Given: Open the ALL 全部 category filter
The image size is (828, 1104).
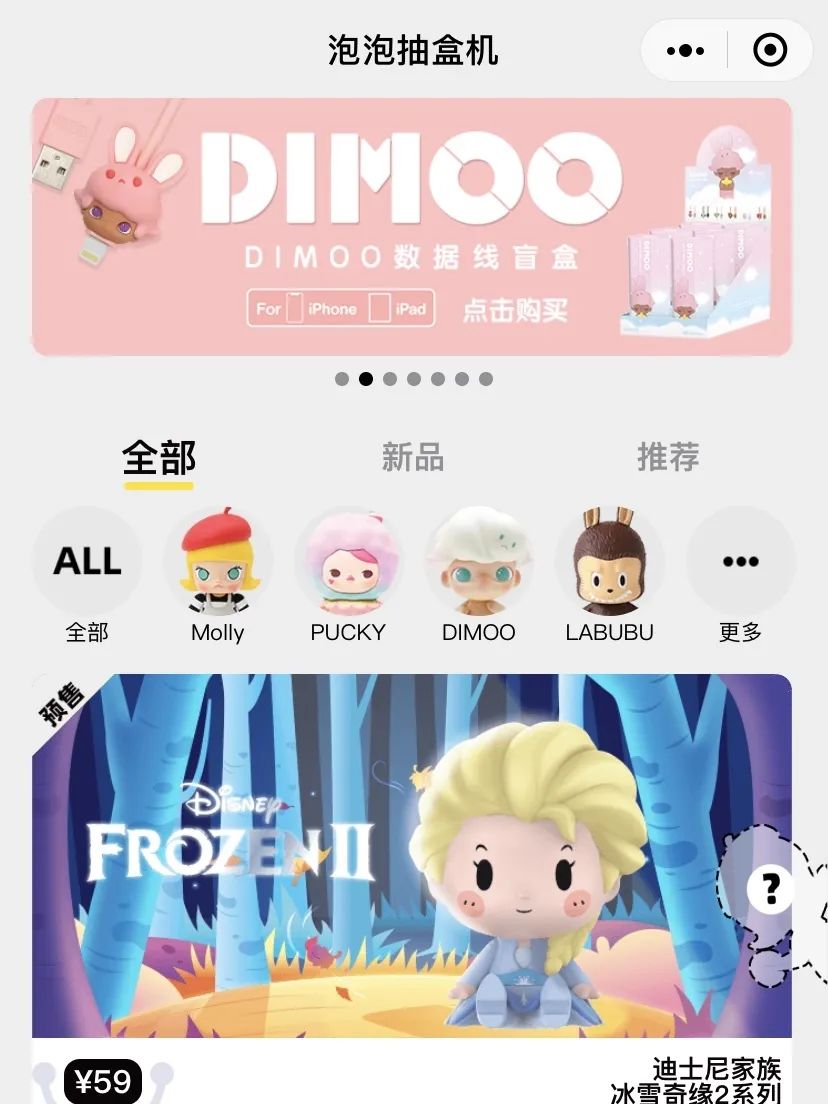Looking at the screenshot, I should (86, 562).
